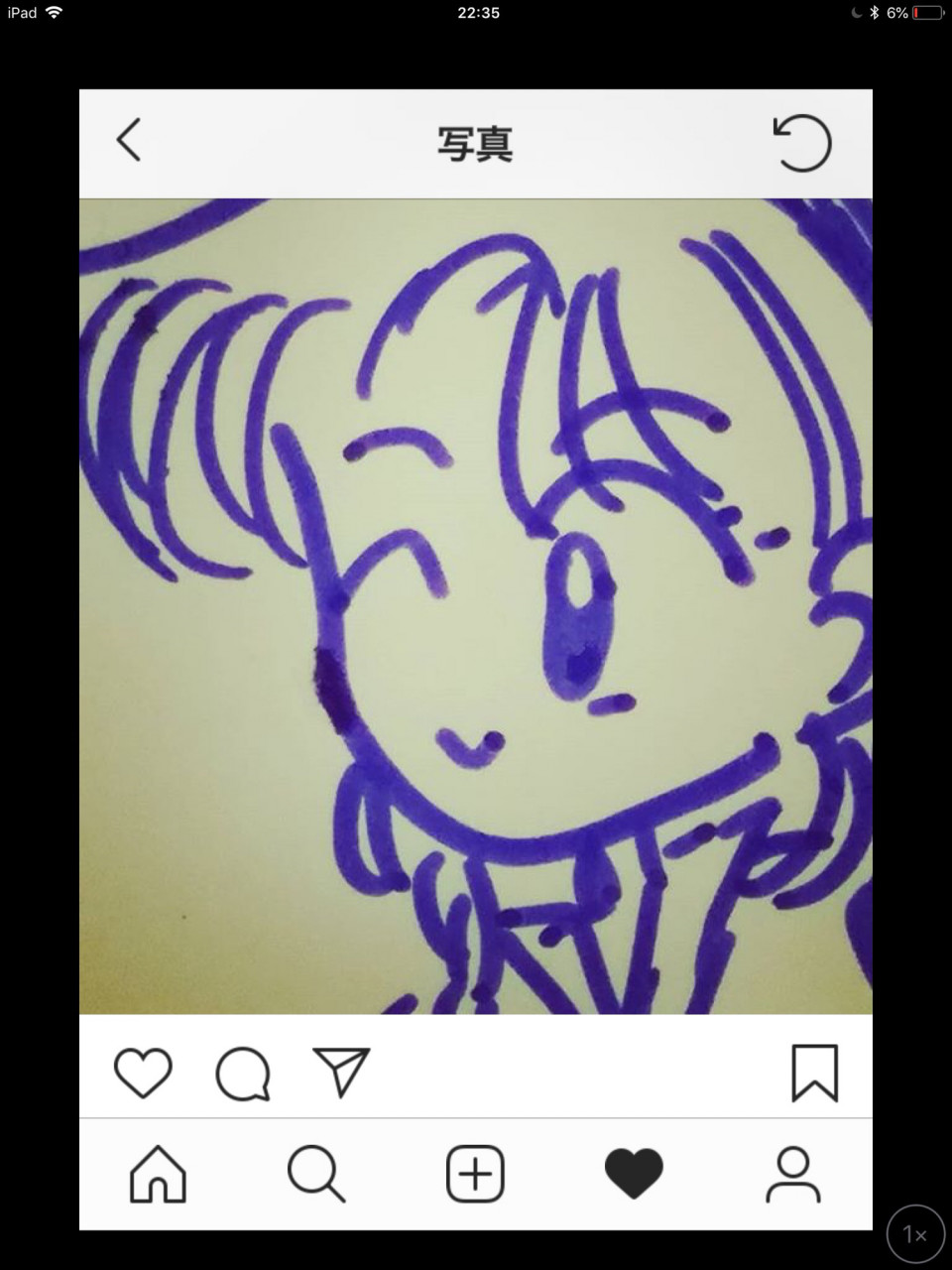Go back from the 写真 screen
This screenshot has width=952, height=1270.
point(129,140)
